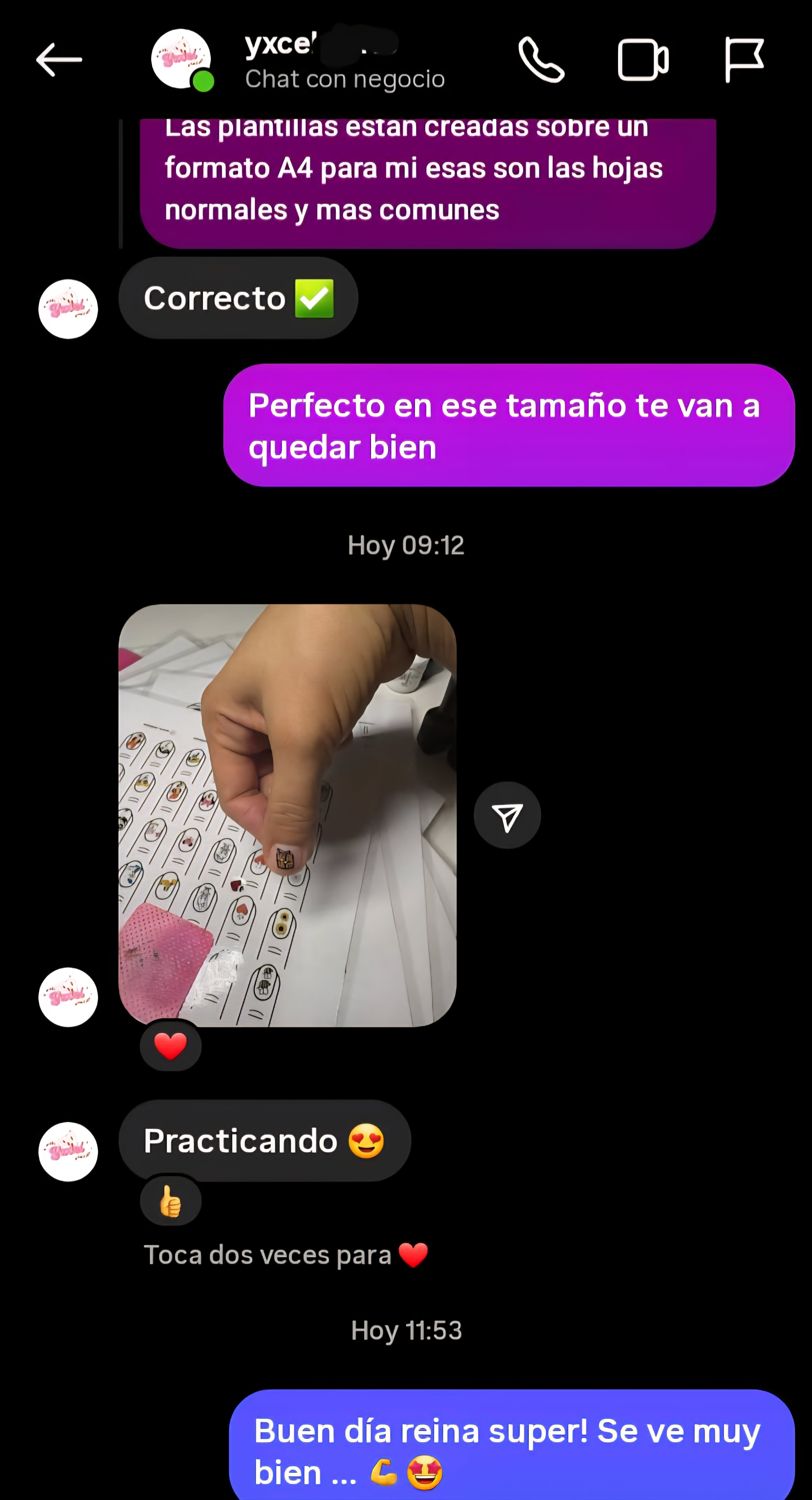Tap the heart reaction under the photo
Screen dimensions: 812x1500
[x=171, y=1046]
